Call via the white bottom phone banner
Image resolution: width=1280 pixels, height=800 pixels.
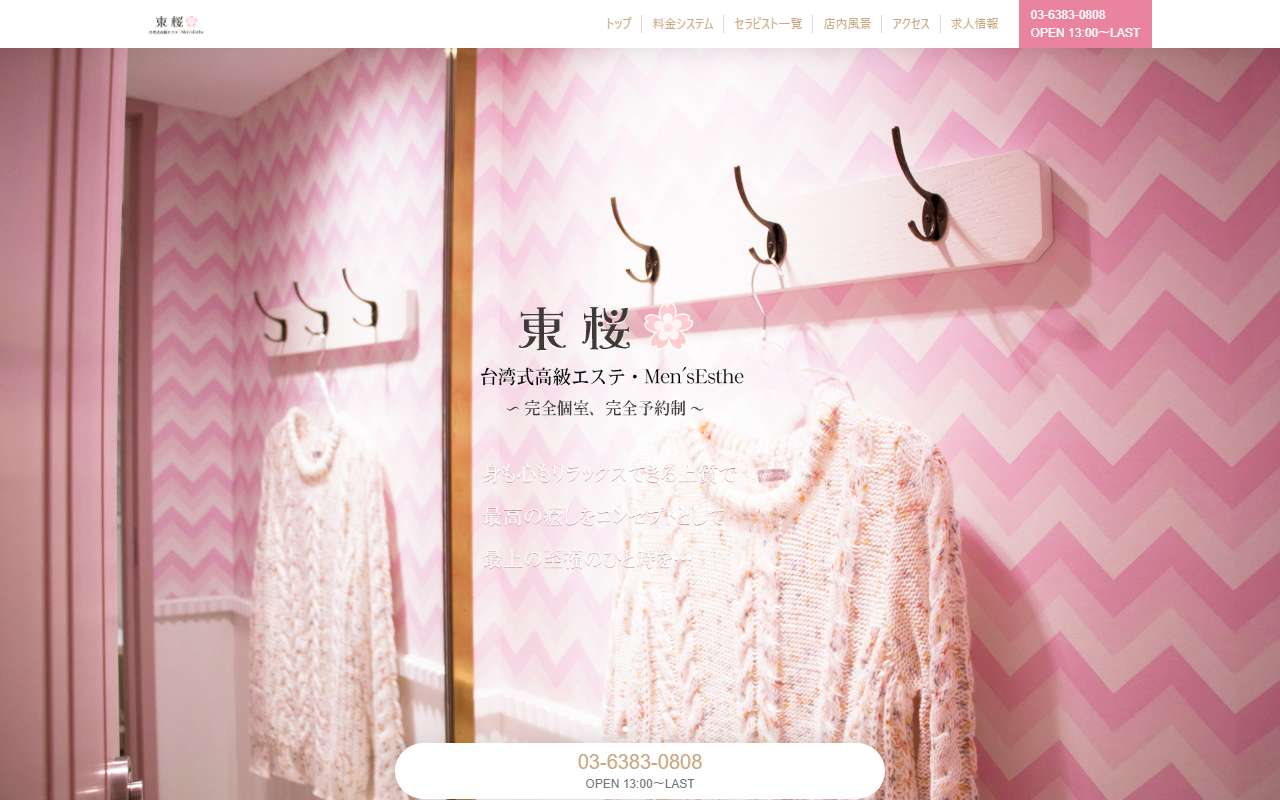pyautogui.click(x=640, y=770)
